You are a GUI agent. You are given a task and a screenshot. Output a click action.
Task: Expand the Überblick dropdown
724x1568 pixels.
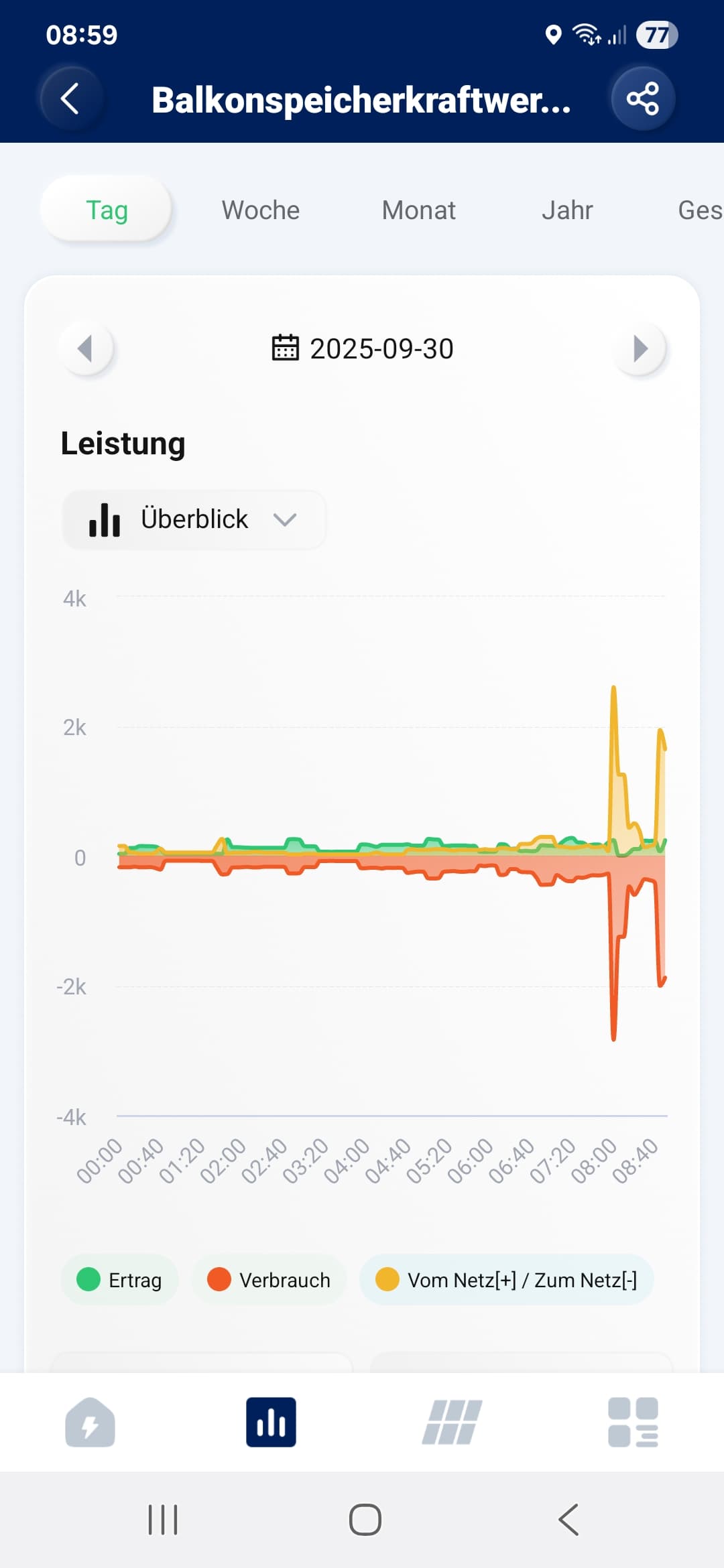click(194, 519)
